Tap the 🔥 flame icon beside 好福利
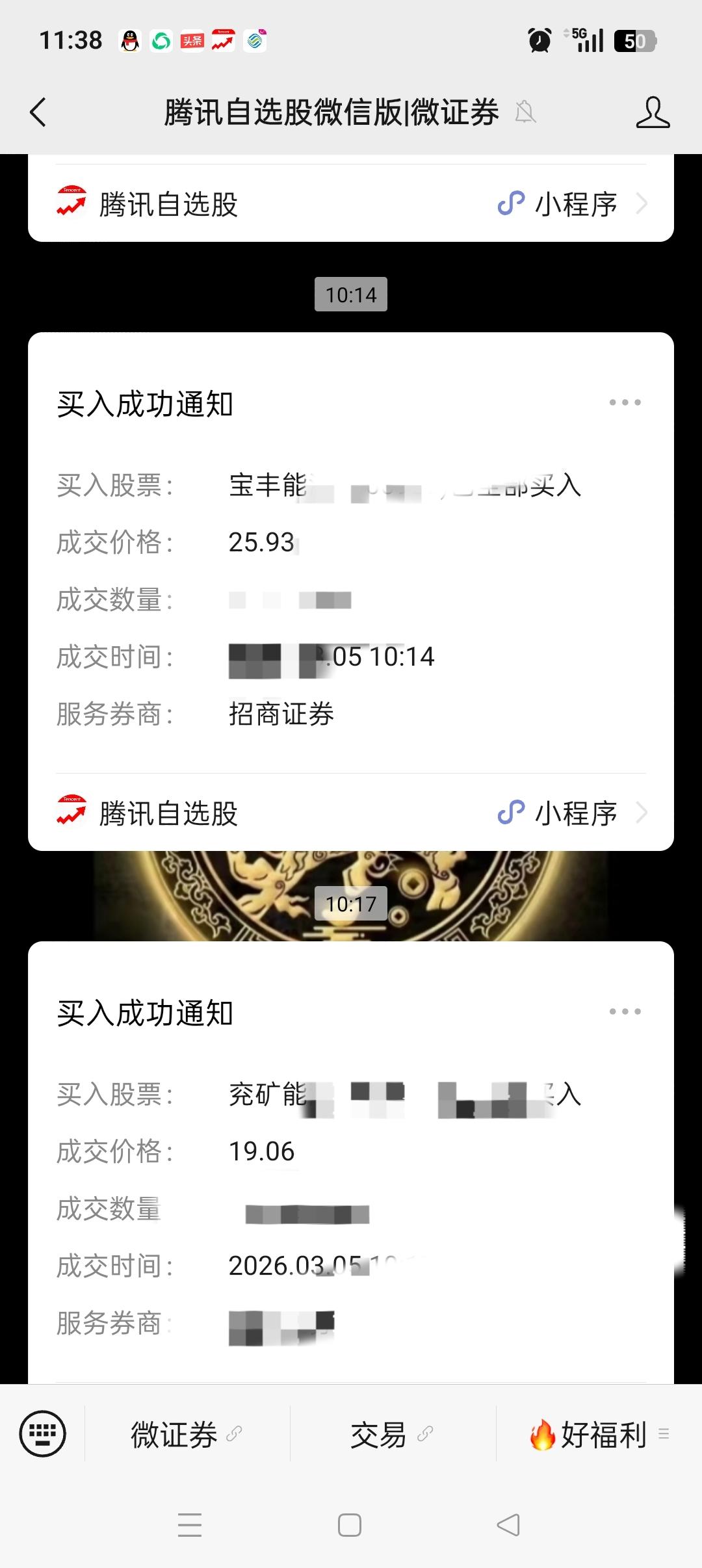Screen dimensions: 702x1568 tap(543, 1435)
